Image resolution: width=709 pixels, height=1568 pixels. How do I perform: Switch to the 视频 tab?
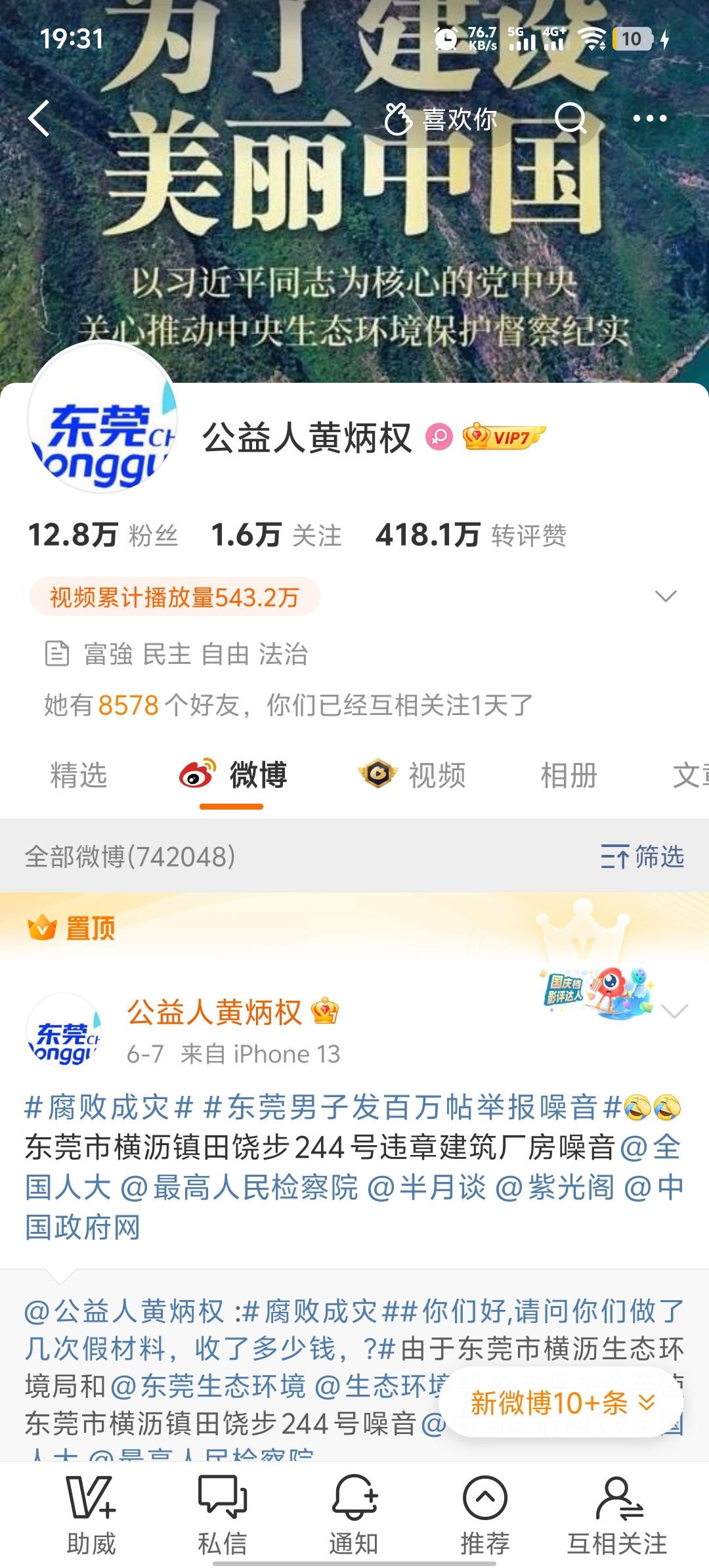(x=412, y=775)
